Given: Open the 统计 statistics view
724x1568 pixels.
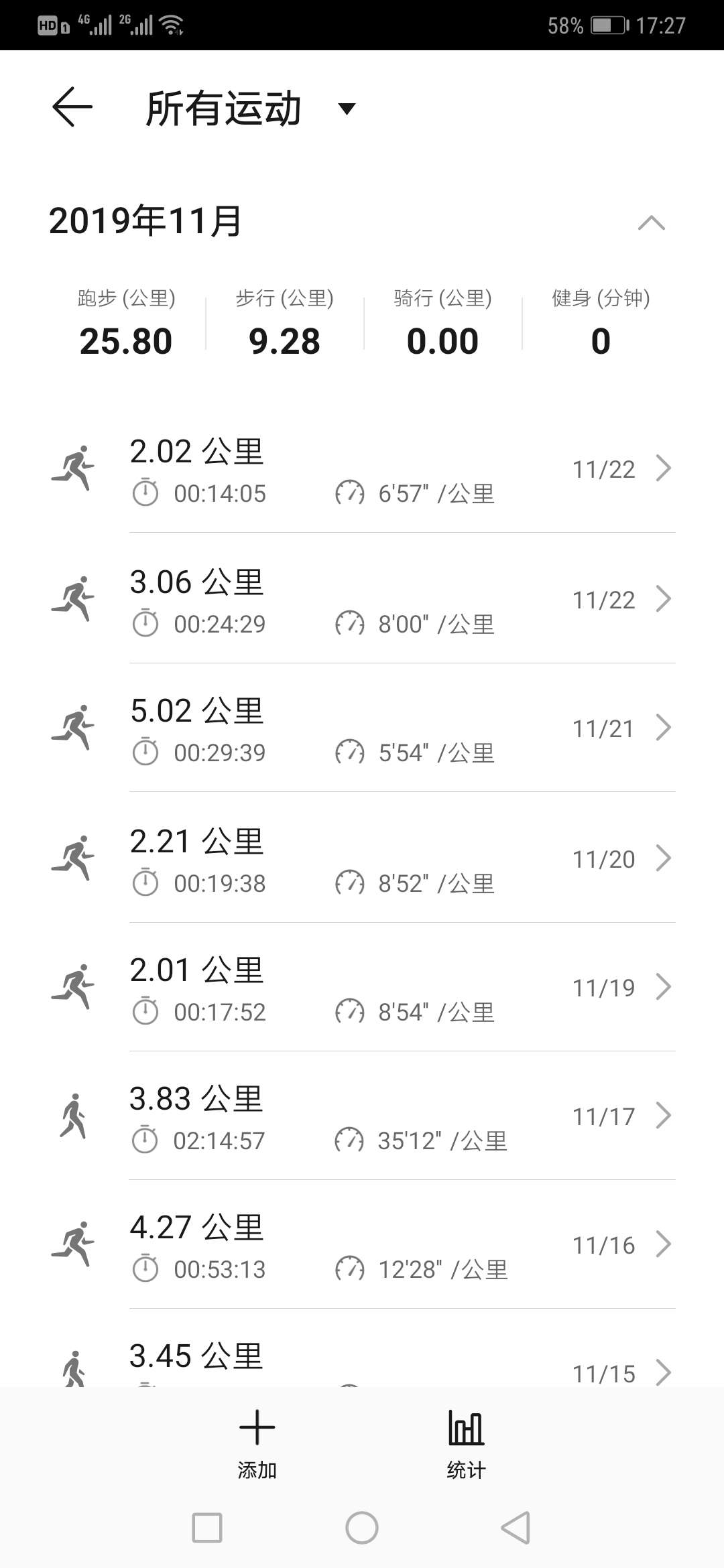Looking at the screenshot, I should coord(466,1445).
